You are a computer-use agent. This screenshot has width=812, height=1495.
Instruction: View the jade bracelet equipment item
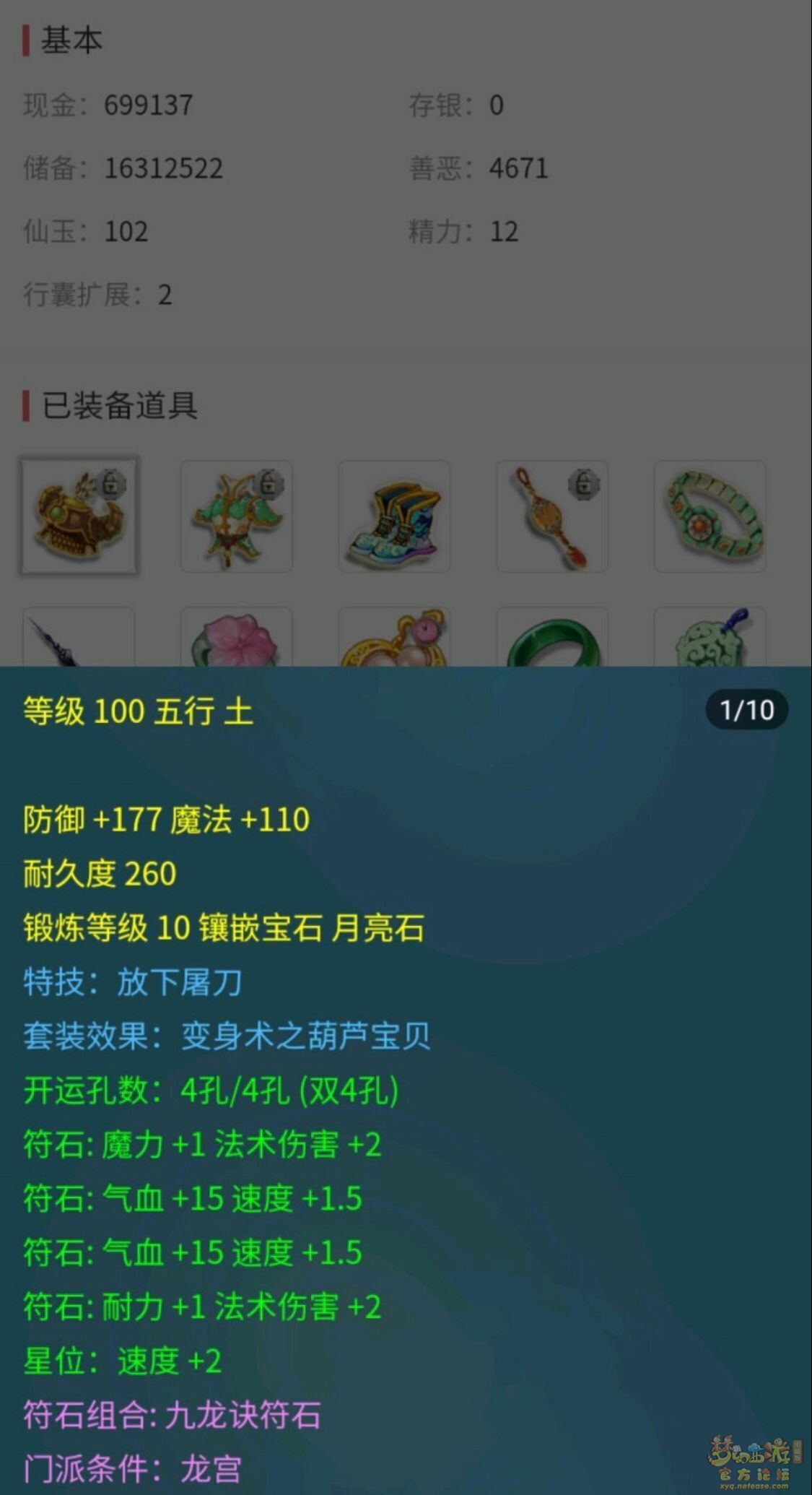[x=710, y=516]
